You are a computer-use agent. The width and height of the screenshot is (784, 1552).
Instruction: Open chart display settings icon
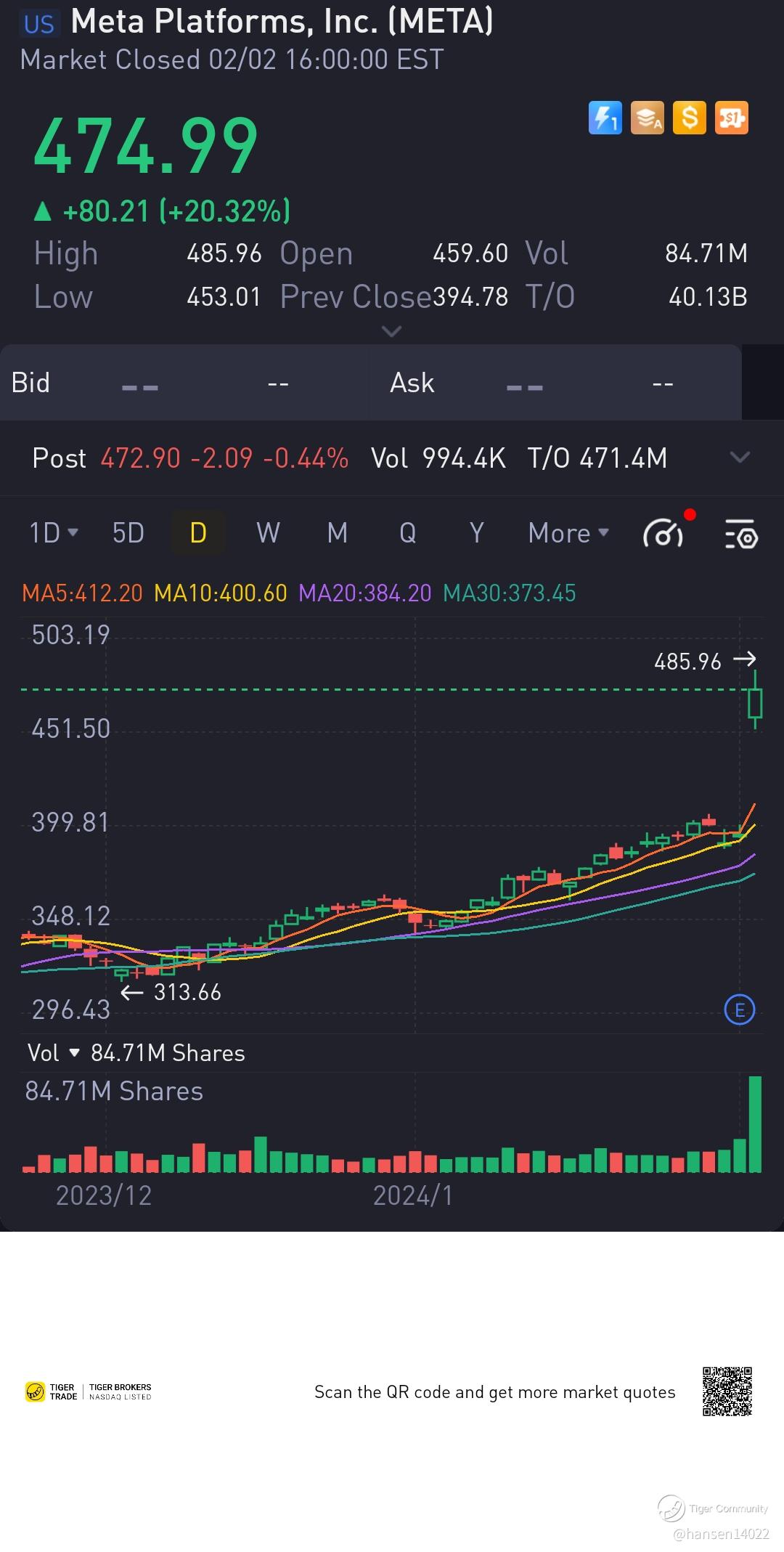point(741,535)
